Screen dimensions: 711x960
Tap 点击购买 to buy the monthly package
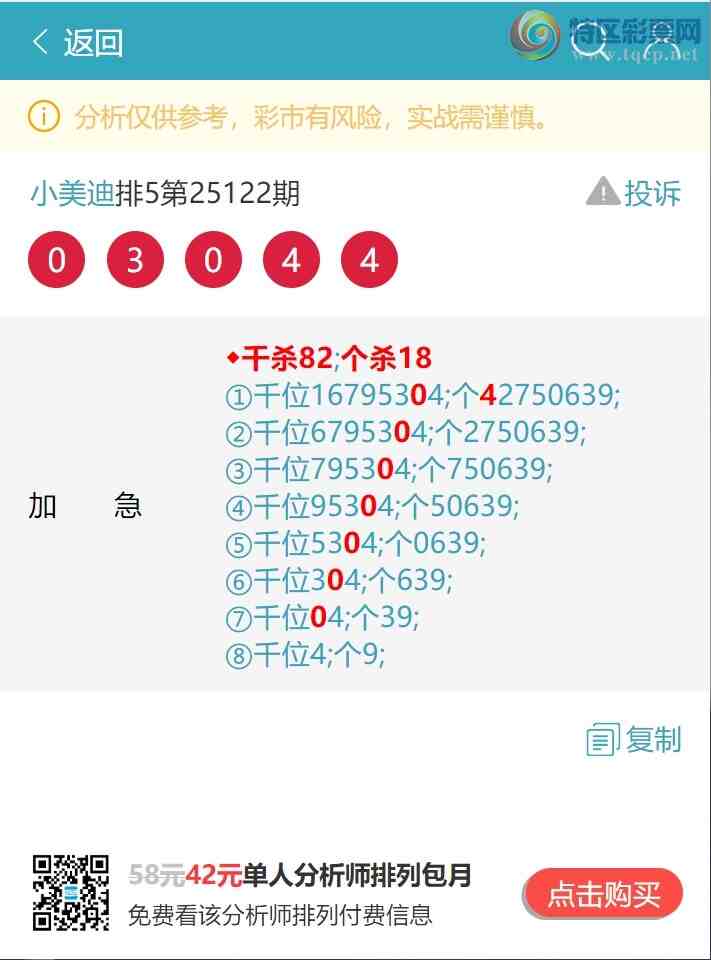click(603, 894)
